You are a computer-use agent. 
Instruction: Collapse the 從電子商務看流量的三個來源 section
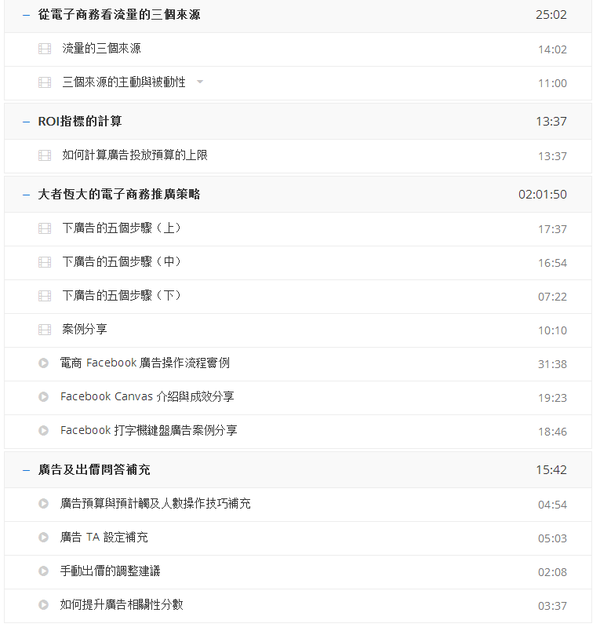pos(26,15)
